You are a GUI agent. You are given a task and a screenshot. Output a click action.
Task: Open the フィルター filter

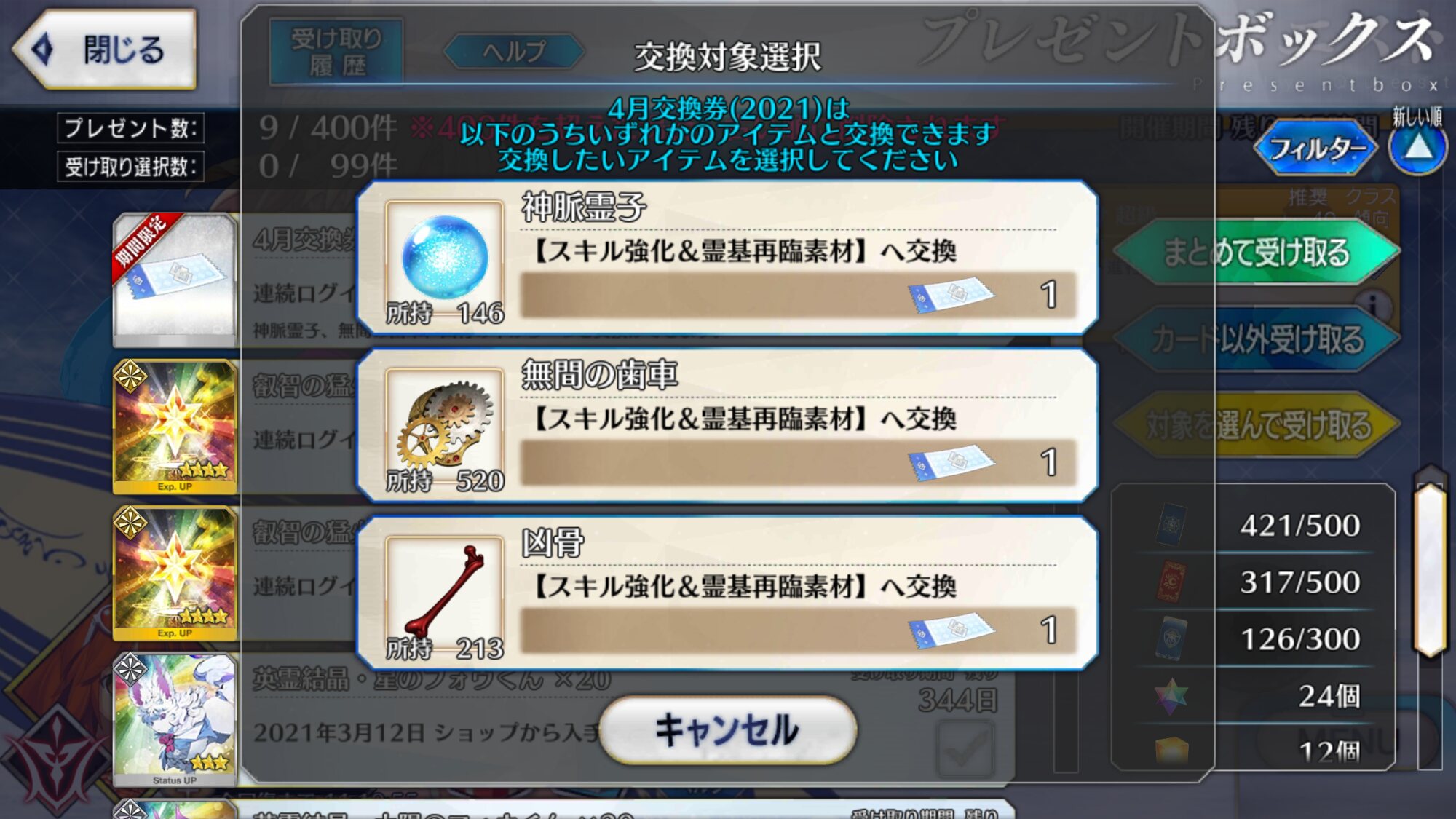pyautogui.click(x=1315, y=149)
